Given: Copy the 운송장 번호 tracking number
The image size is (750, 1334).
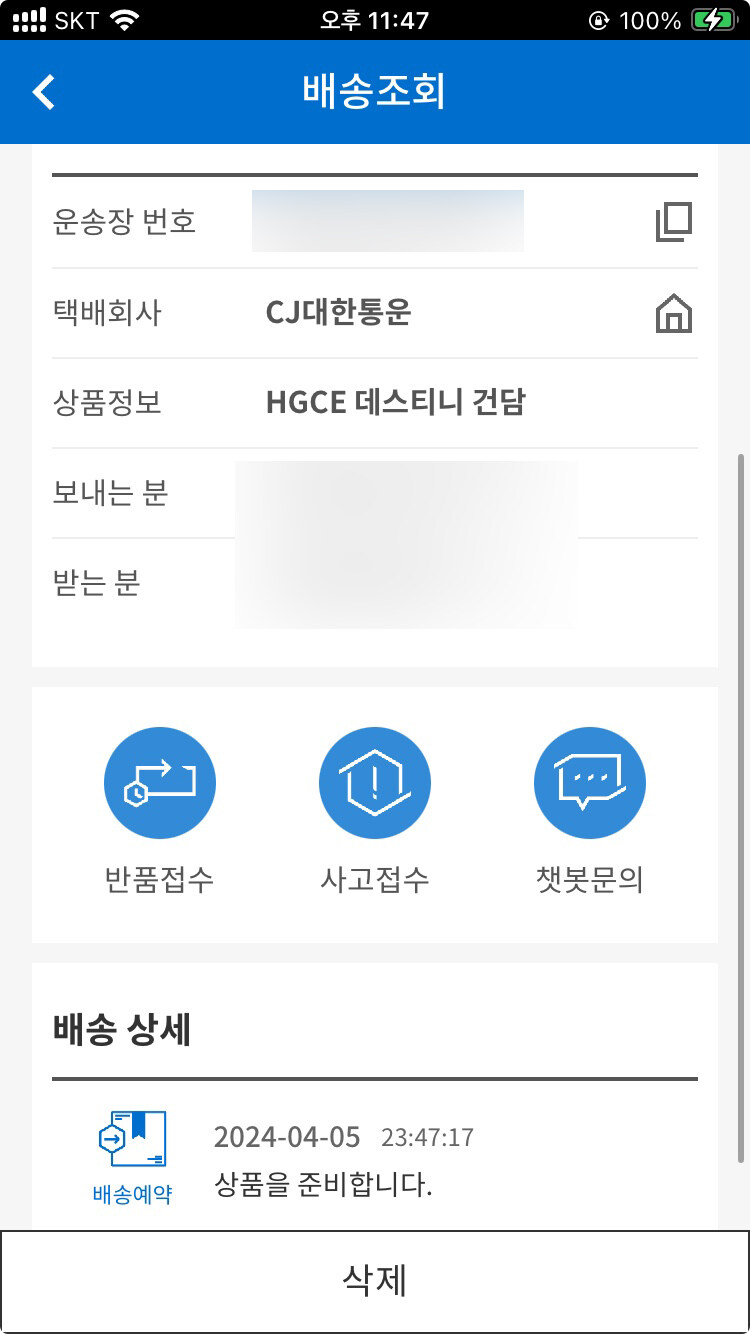Looking at the screenshot, I should click(673, 222).
